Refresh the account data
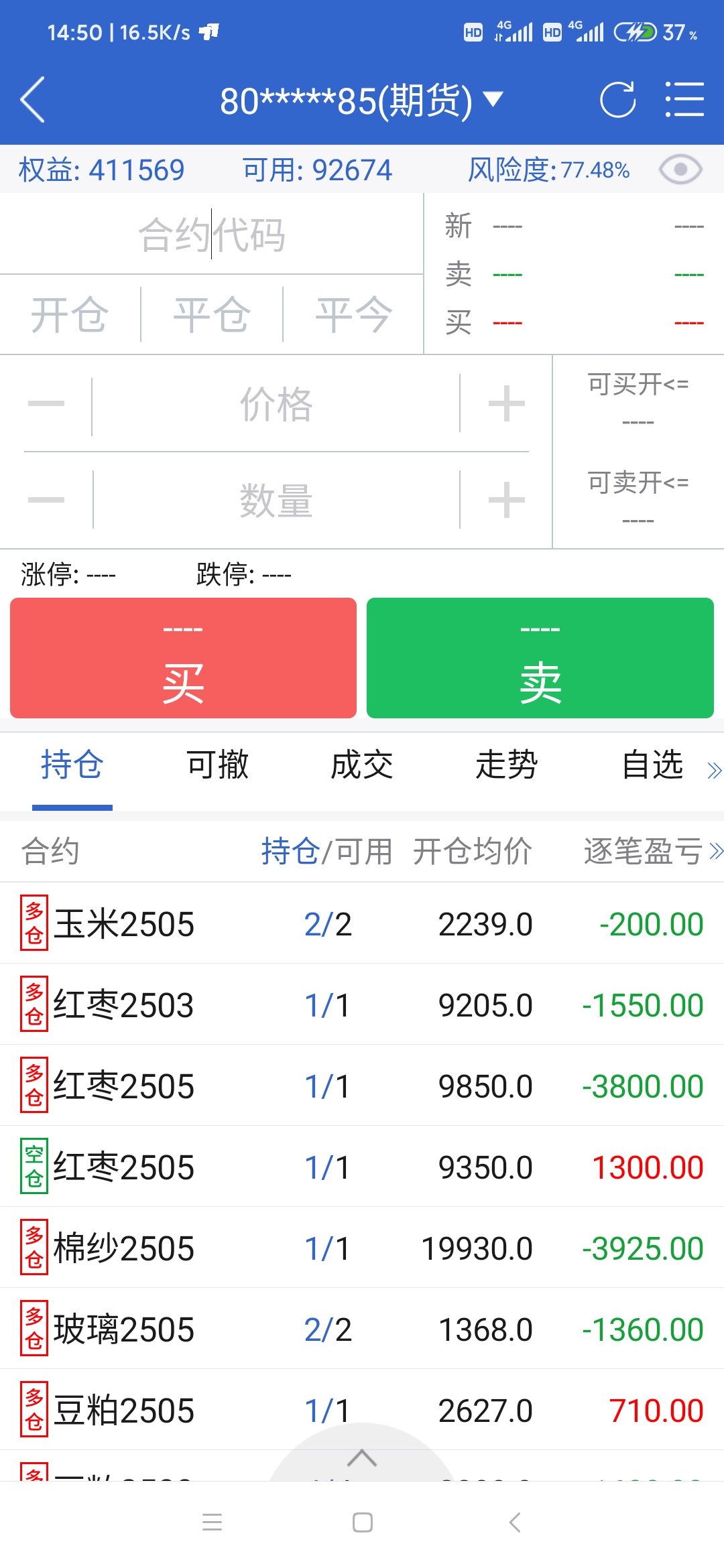Screen dimensions: 724x1568 (x=617, y=100)
